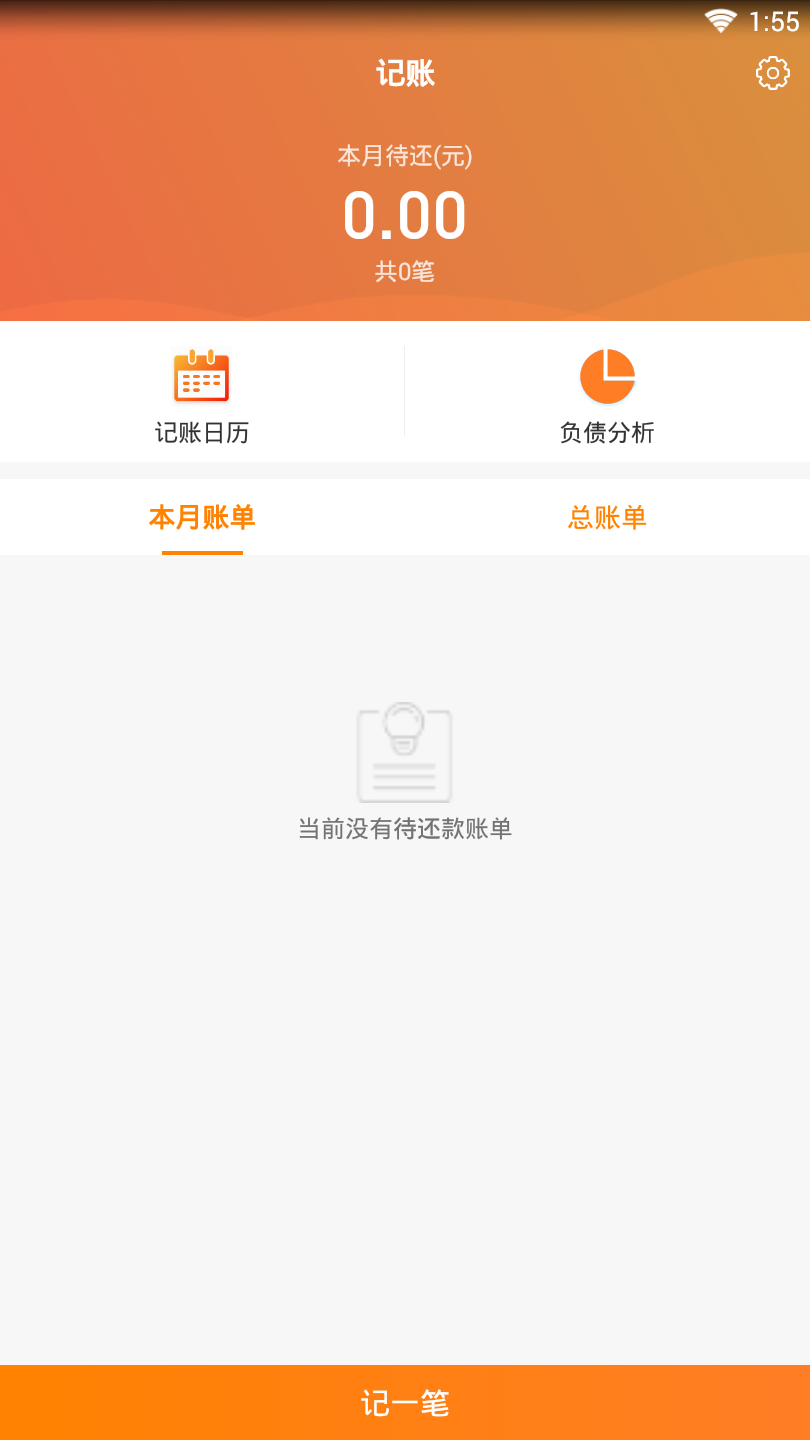Viewport: 810px width, 1440px height.
Task: Open 记账日历 via its text label
Action: tap(202, 432)
